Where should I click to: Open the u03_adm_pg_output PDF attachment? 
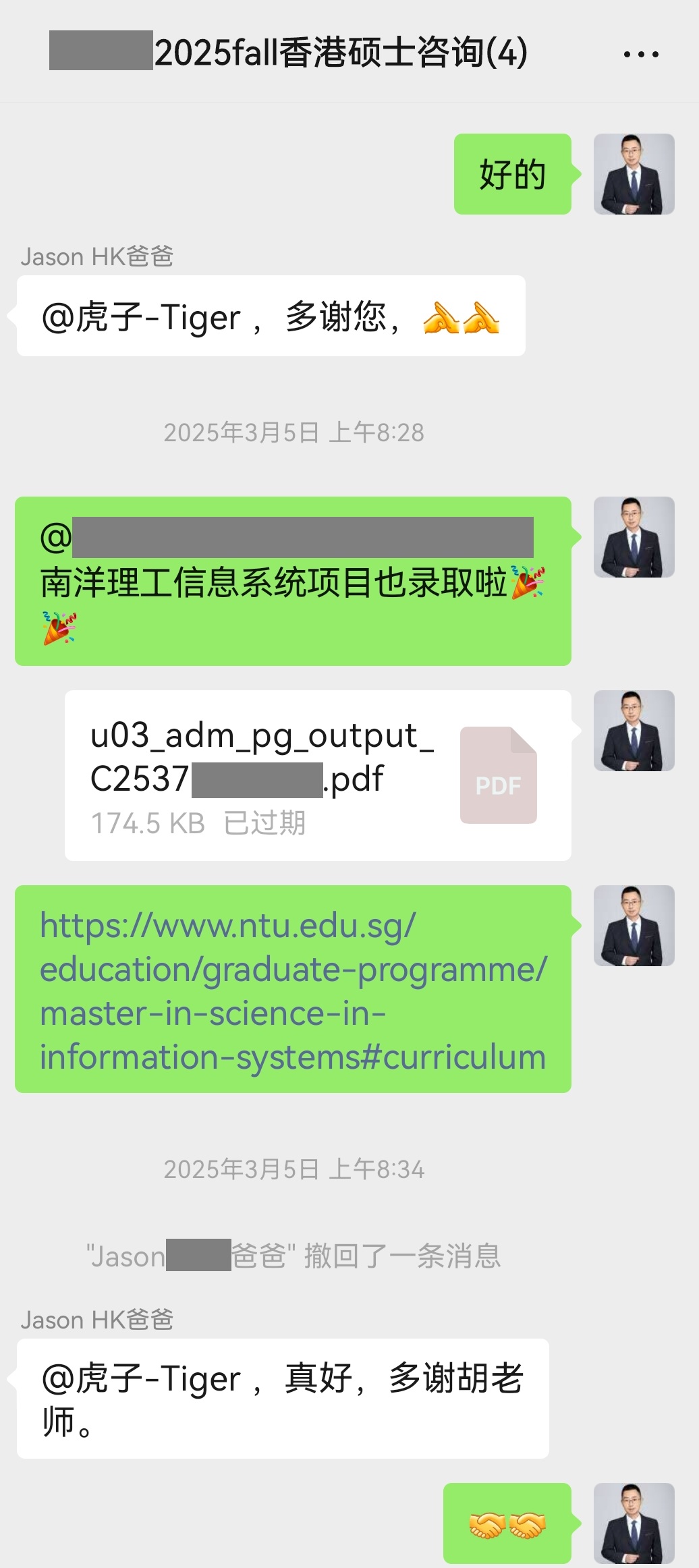[x=317, y=775]
